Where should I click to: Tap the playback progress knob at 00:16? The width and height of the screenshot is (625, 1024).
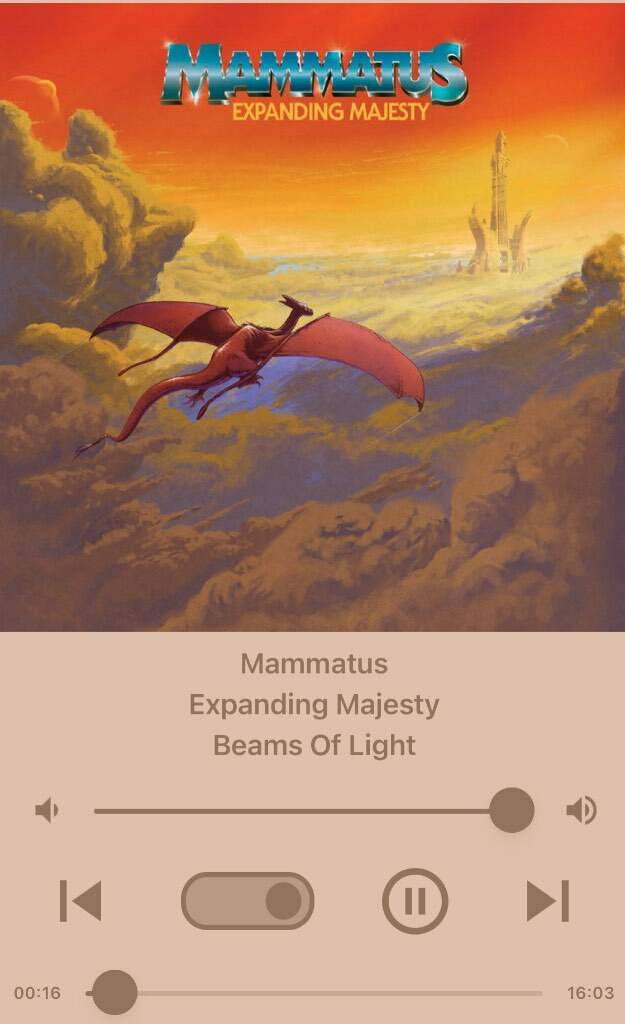pos(114,992)
